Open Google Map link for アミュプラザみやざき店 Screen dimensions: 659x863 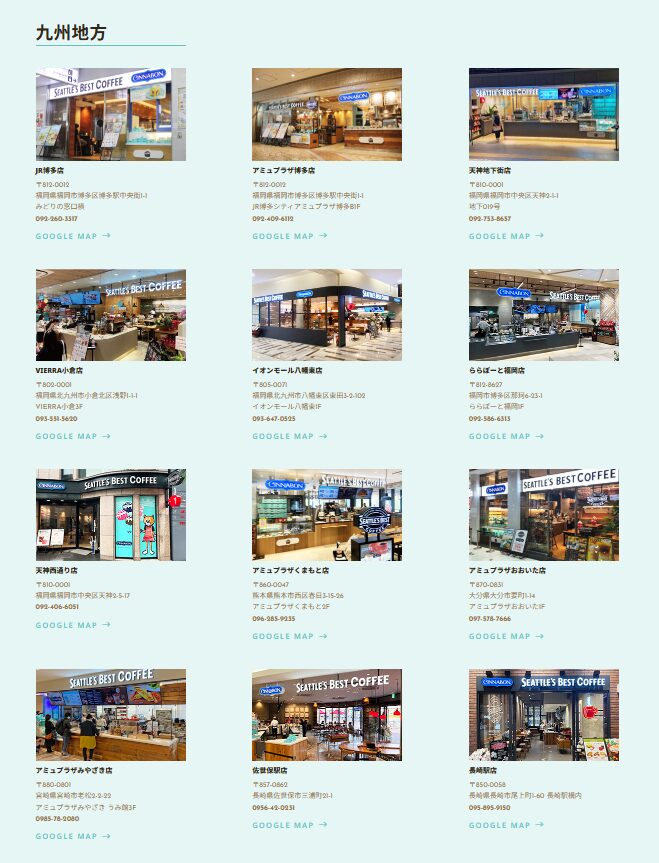tap(72, 837)
